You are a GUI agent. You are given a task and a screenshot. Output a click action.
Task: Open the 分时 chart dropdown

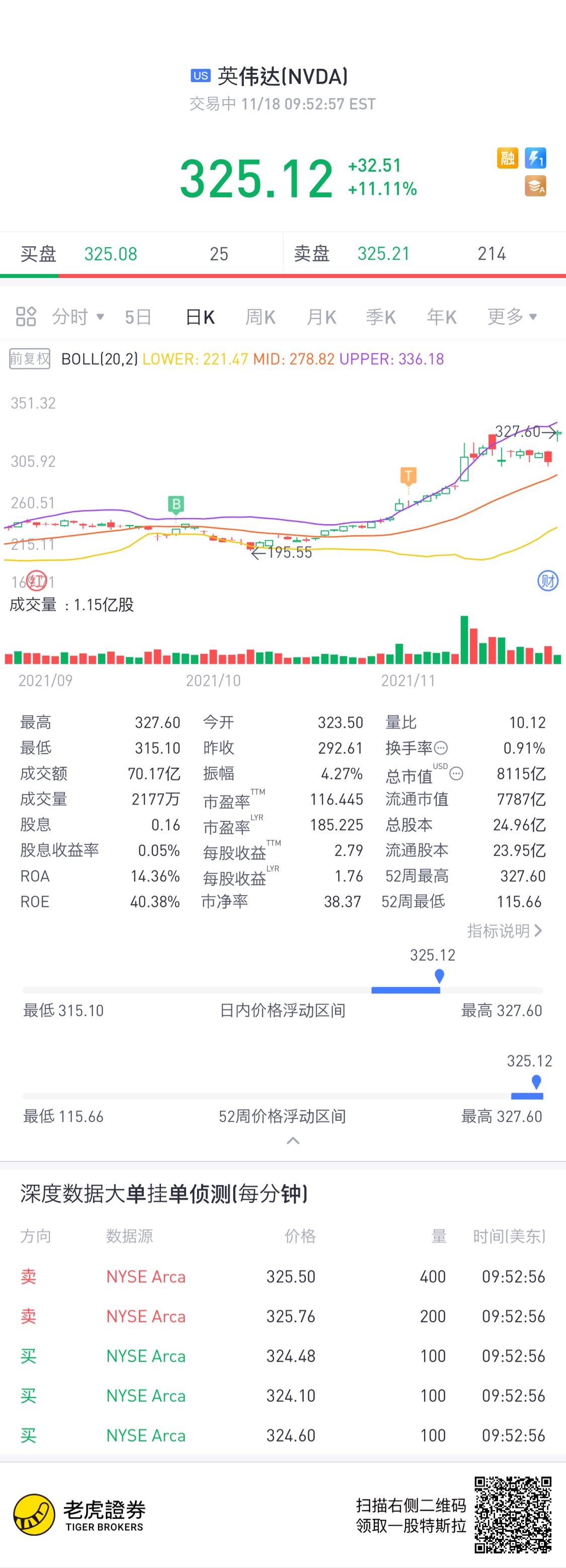tap(78, 317)
